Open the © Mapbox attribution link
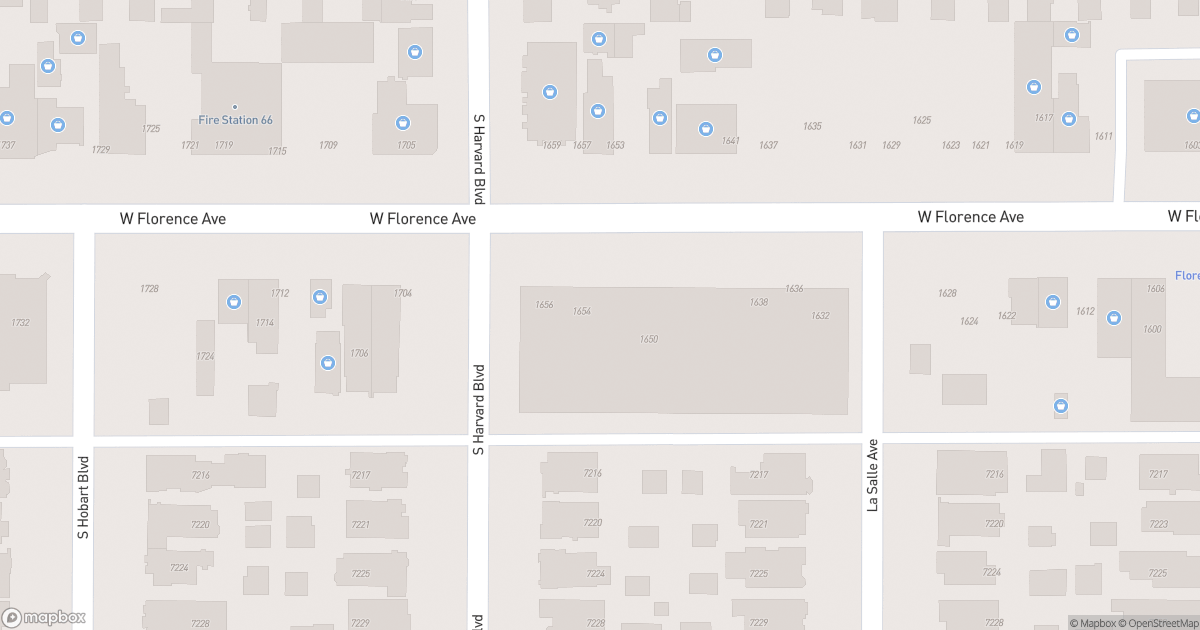This screenshot has height=630, width=1200. point(1096,623)
